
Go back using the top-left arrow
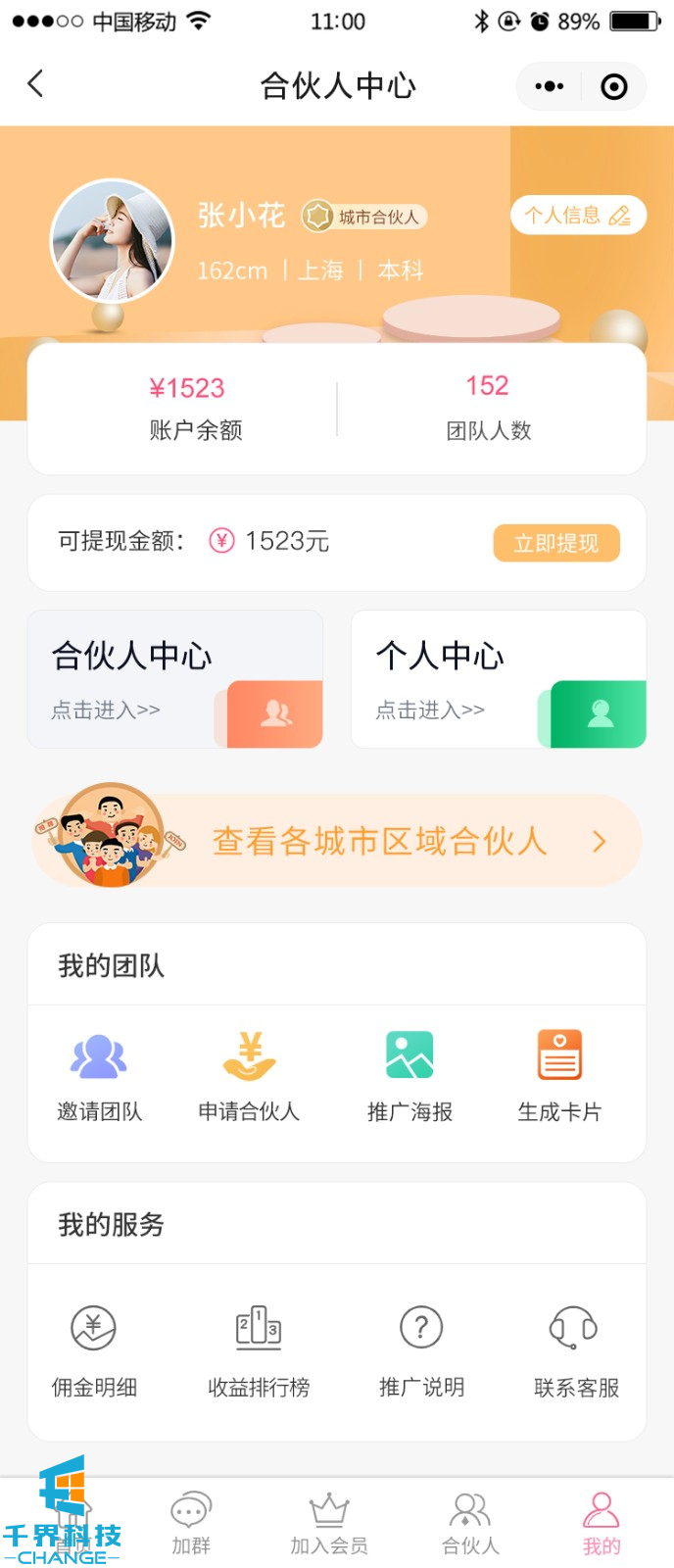36,84
